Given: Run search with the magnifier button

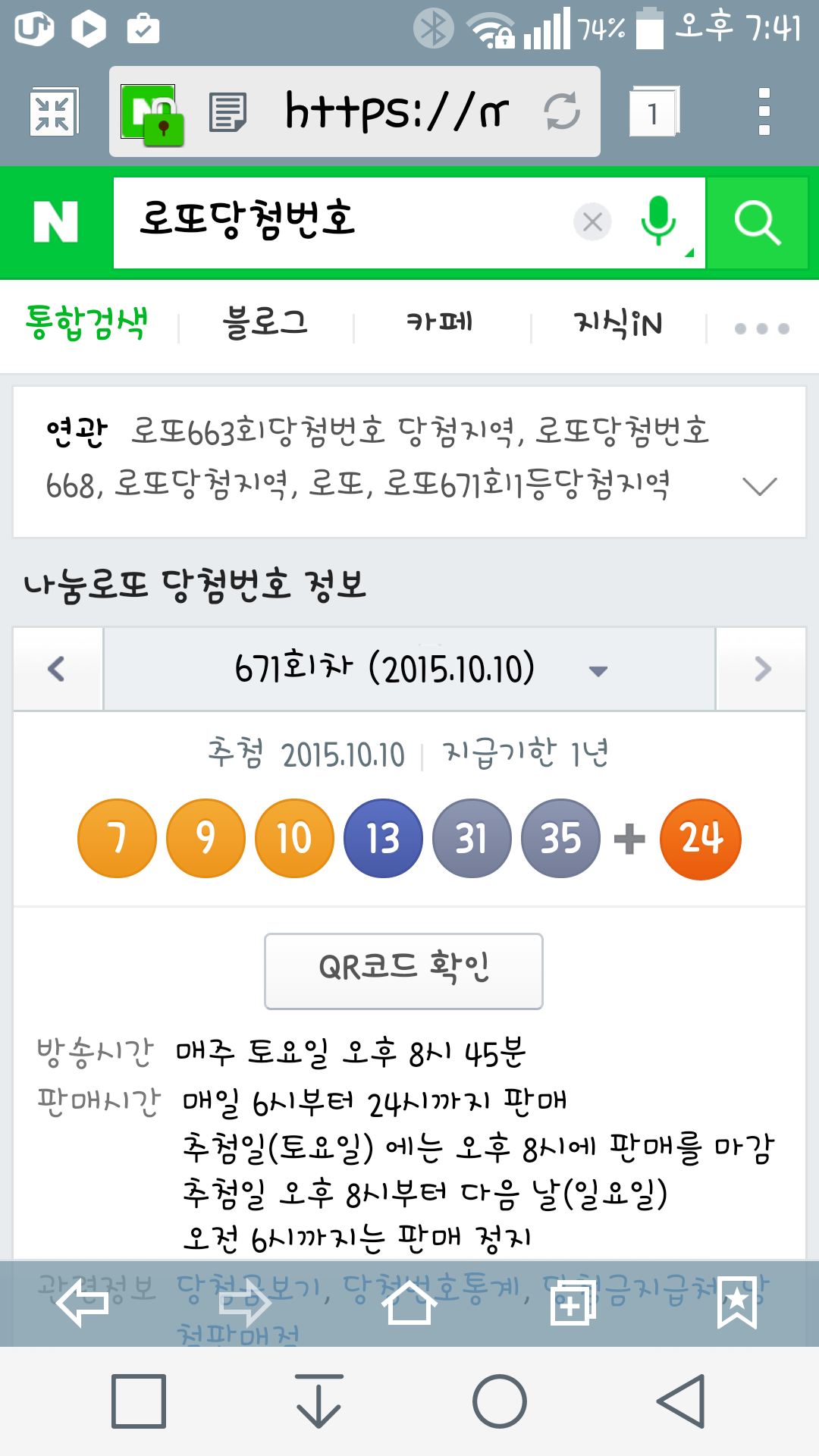Looking at the screenshot, I should pos(757,223).
